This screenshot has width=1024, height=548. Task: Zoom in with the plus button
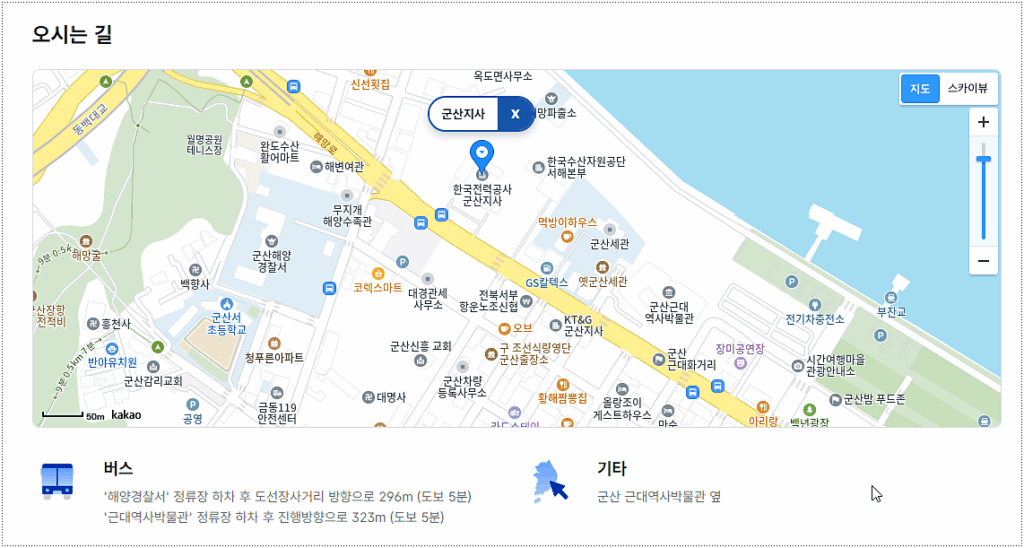[x=983, y=123]
